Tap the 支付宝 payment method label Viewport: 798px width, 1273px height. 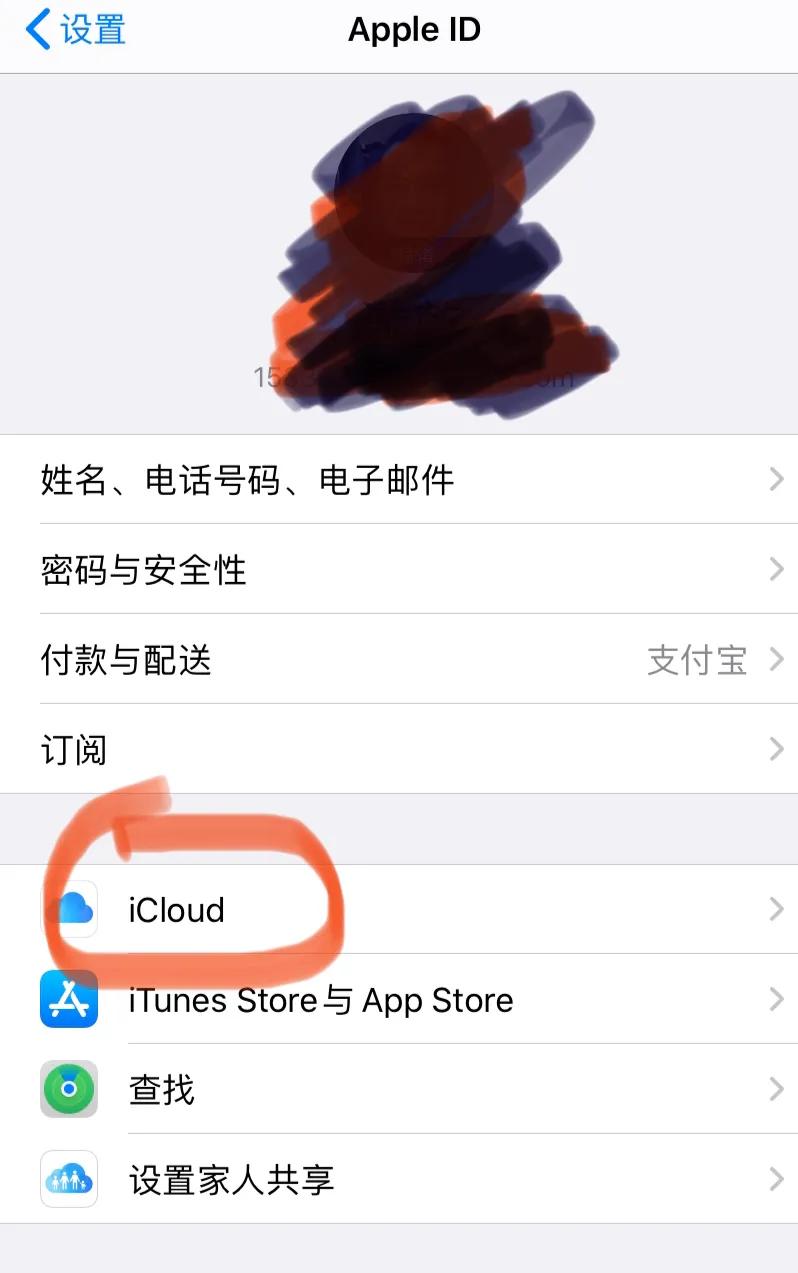698,660
